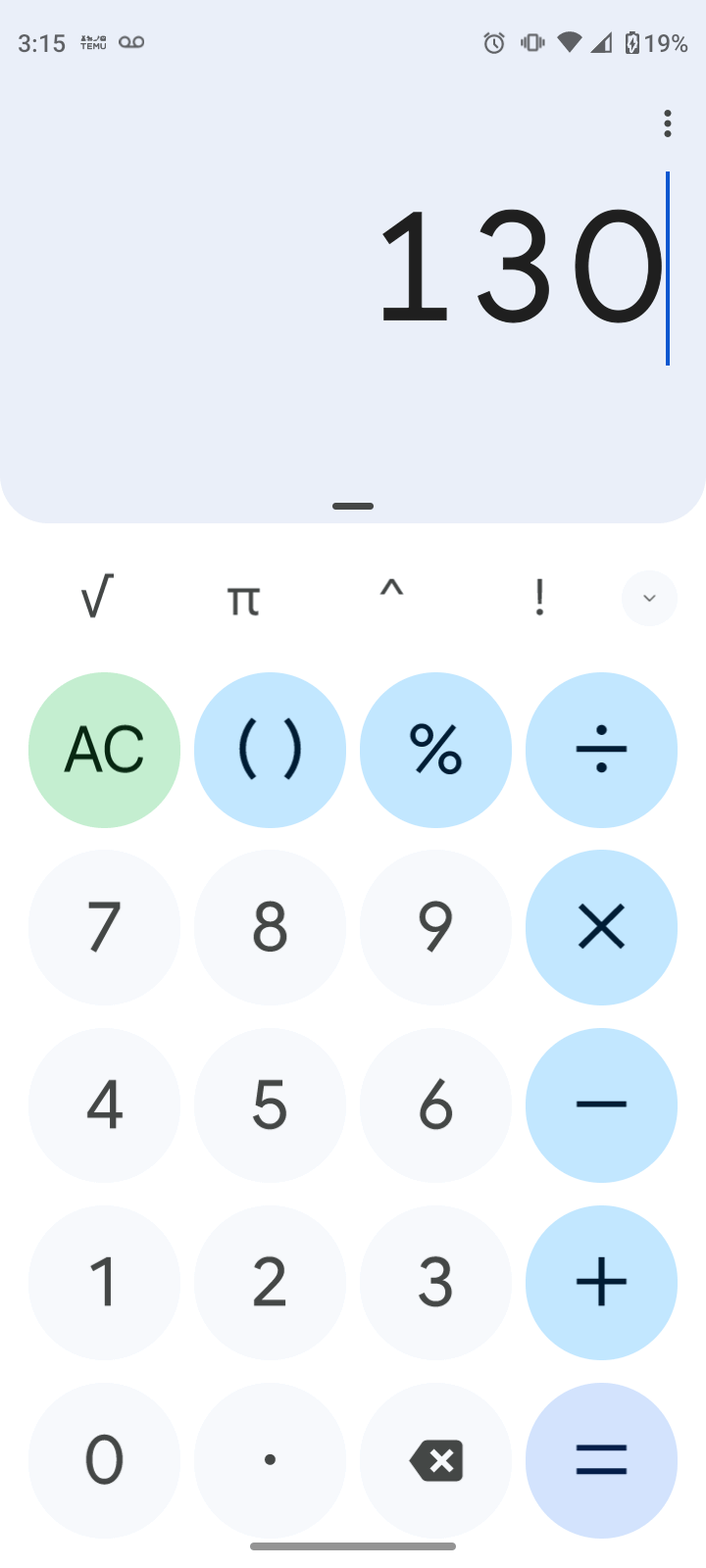The height and width of the screenshot is (1568, 706).
Task: Select the division operator
Action: tap(601, 750)
